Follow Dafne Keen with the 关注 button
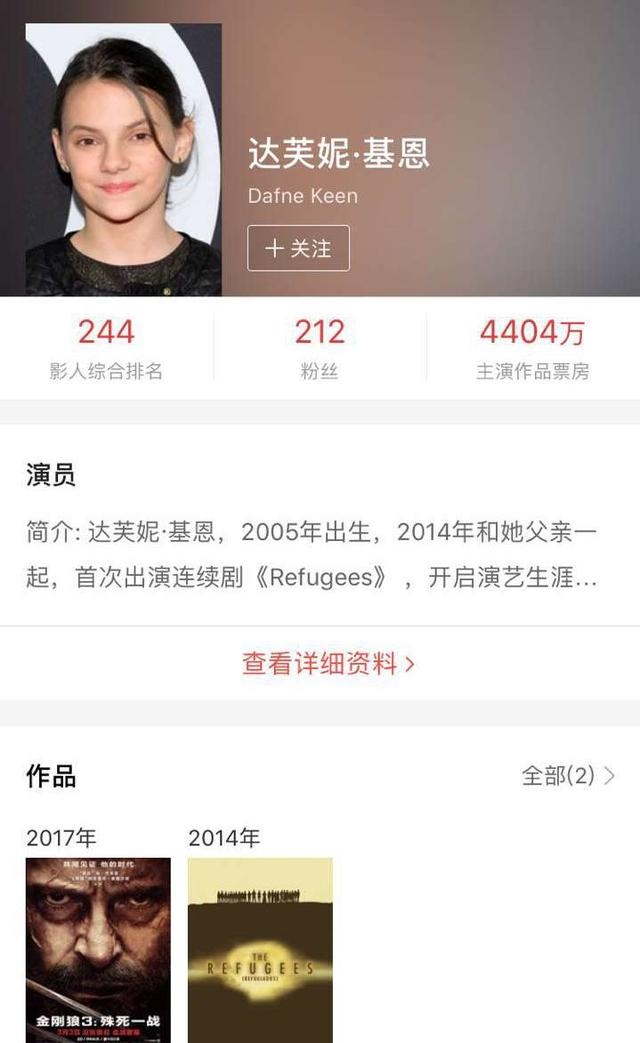The image size is (640, 1043). coord(298,249)
